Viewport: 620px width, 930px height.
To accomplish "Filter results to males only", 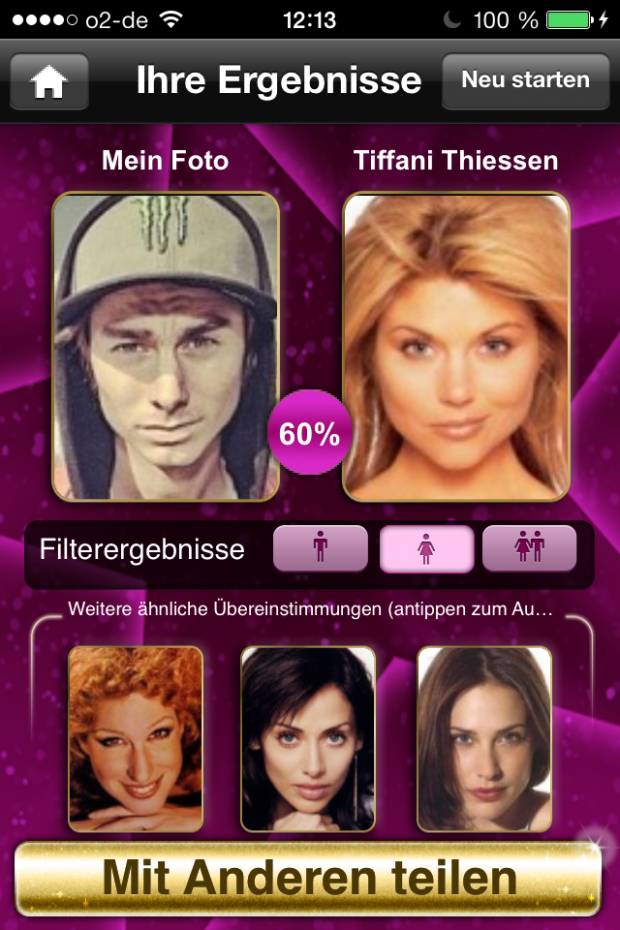I will pyautogui.click(x=320, y=549).
